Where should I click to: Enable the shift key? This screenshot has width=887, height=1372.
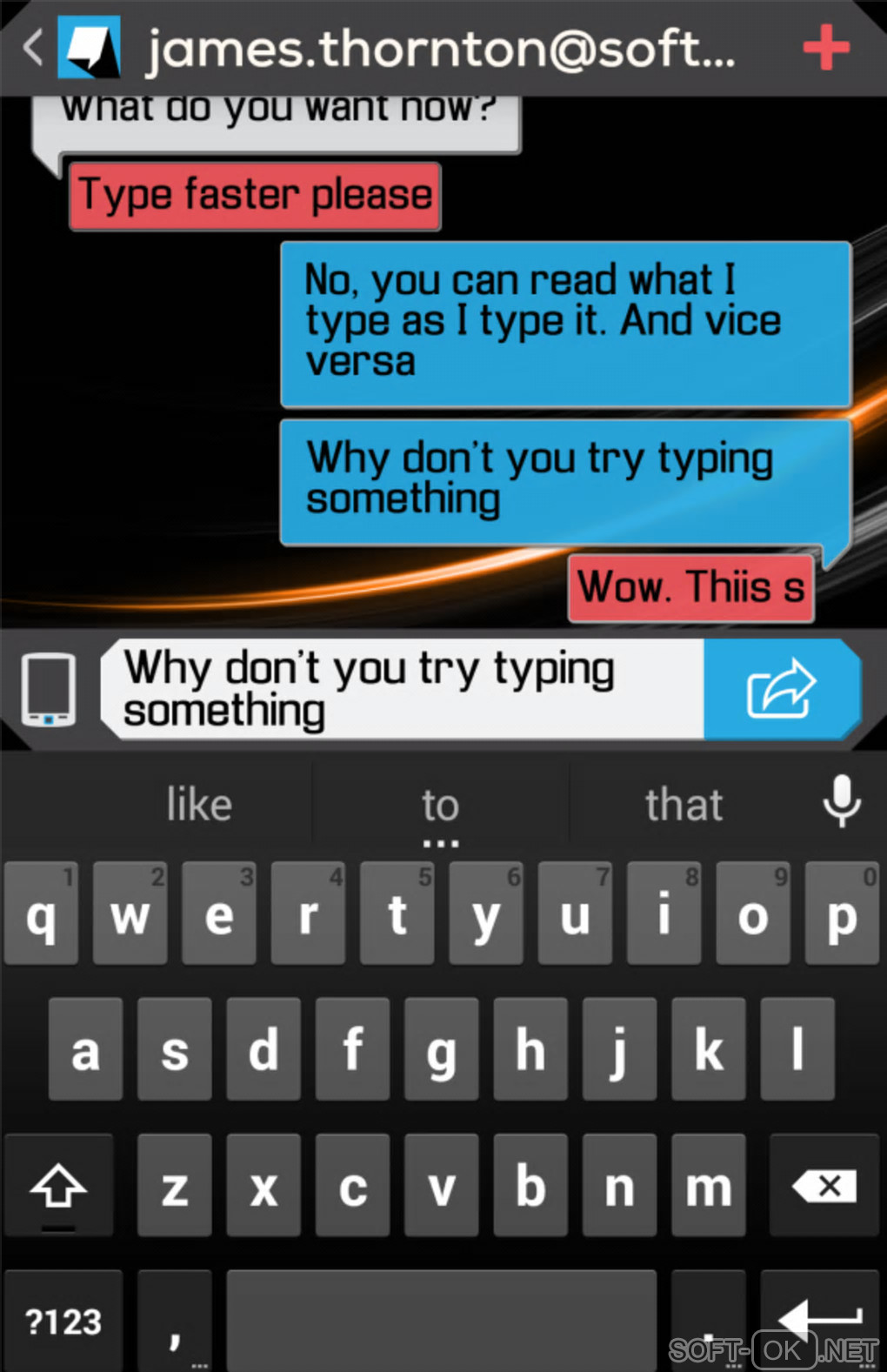pyautogui.click(x=58, y=1185)
